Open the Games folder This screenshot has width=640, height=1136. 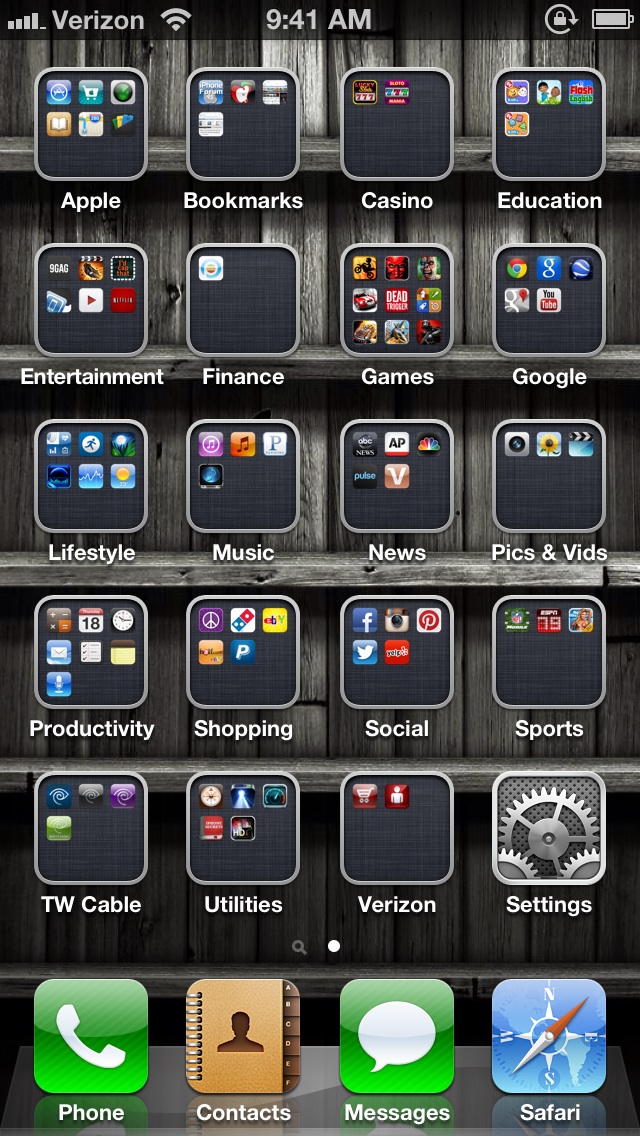pos(396,300)
